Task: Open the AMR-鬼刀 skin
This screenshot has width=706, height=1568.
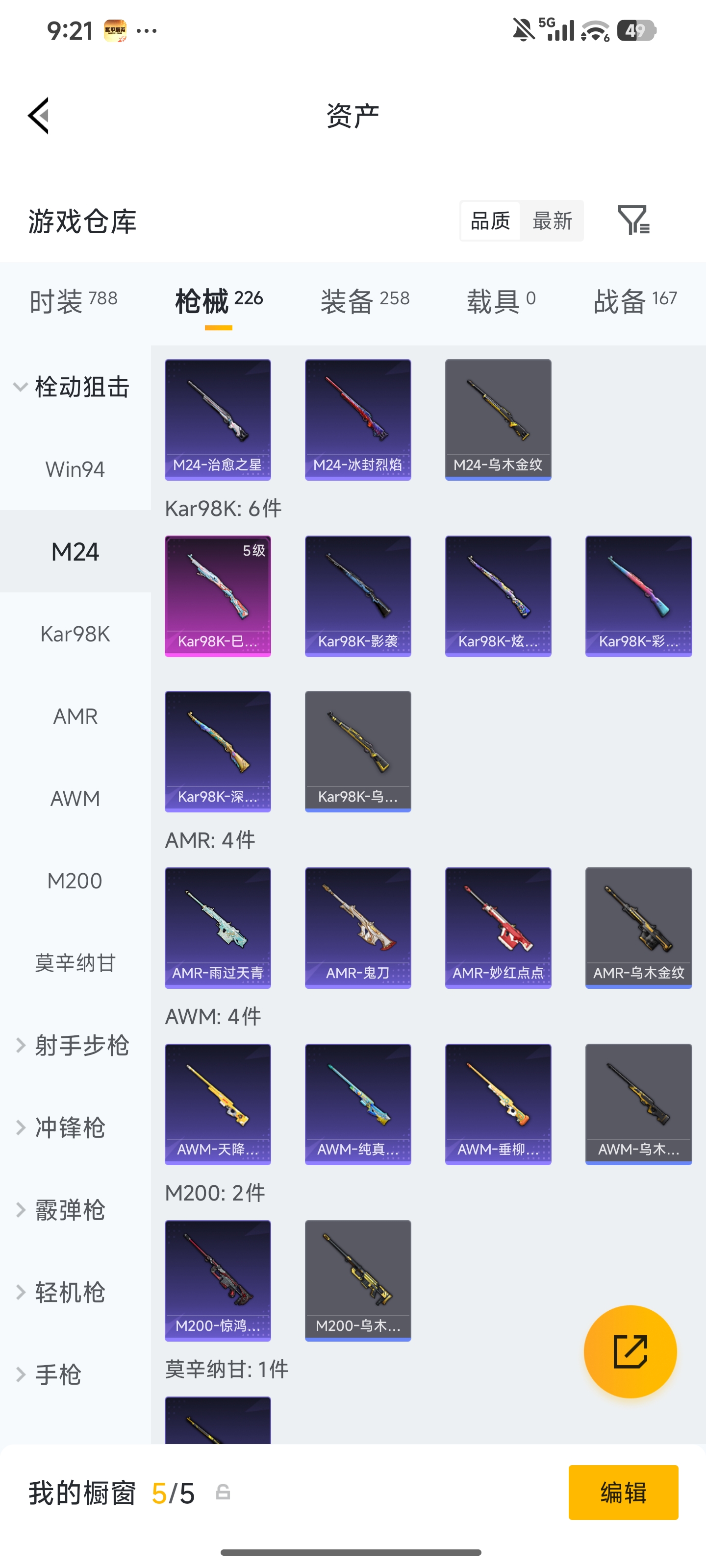Action: [357, 928]
